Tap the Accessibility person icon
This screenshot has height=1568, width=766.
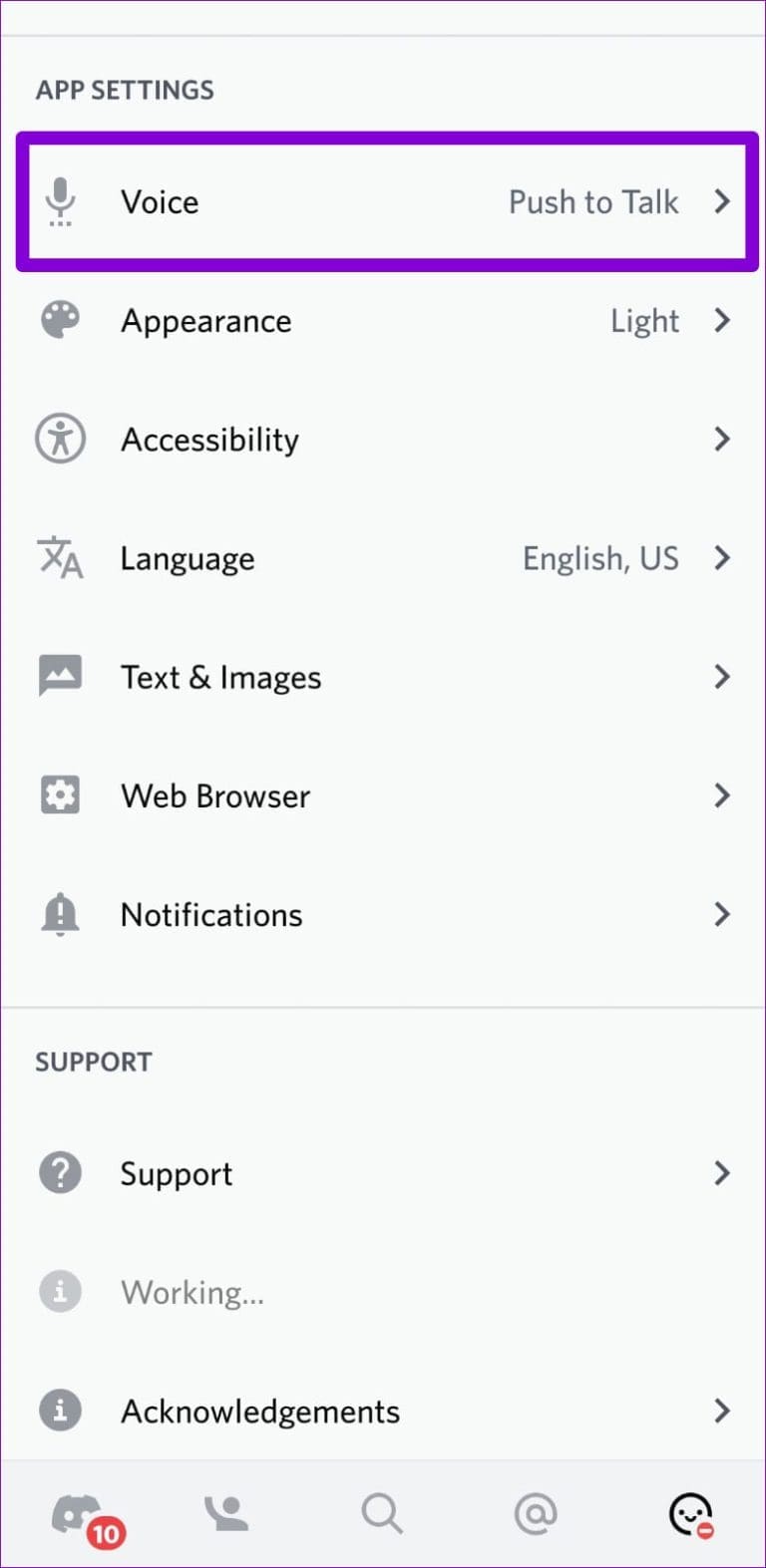[x=60, y=439]
